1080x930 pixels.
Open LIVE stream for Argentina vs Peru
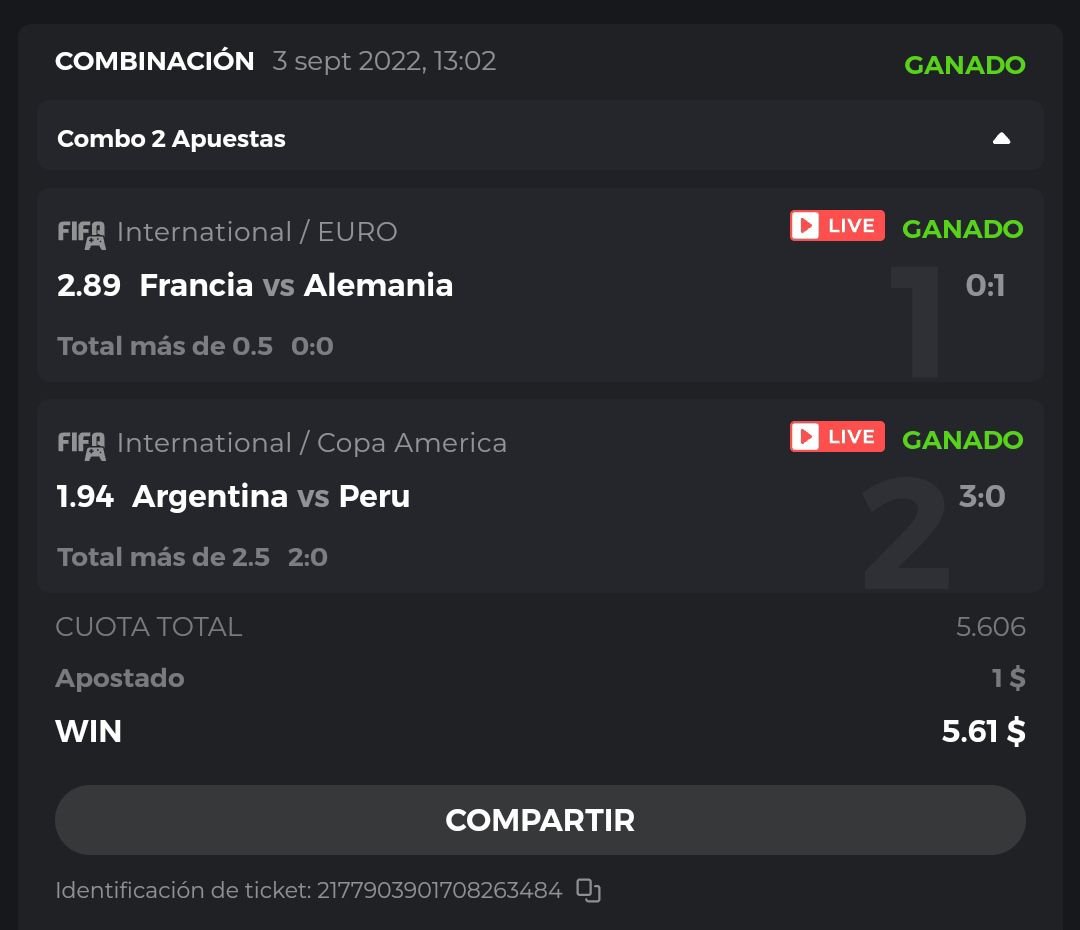(x=837, y=437)
